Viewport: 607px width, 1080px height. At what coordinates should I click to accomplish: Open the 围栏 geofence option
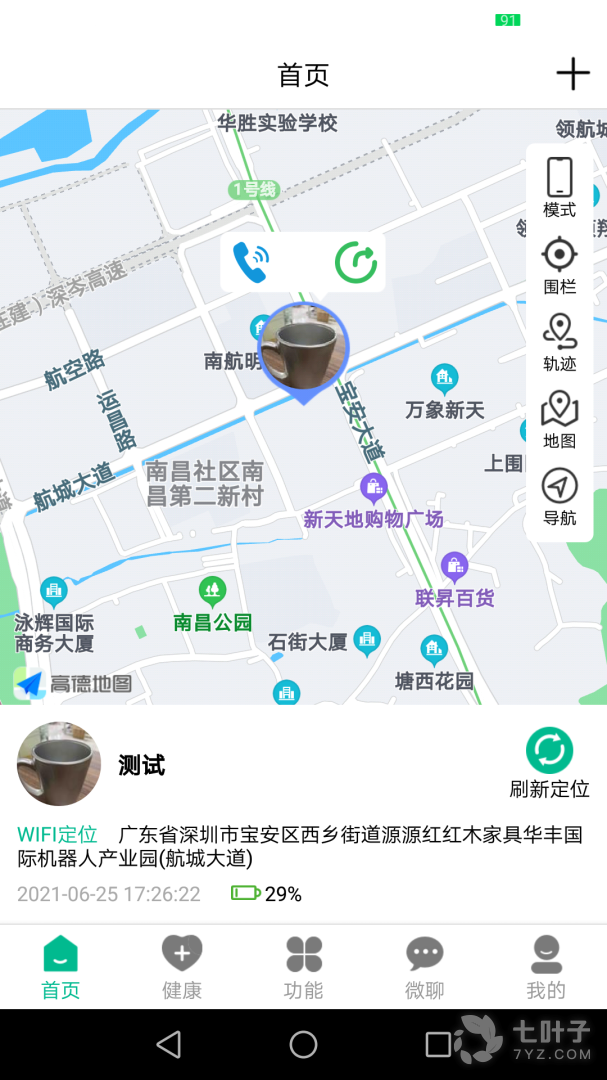coord(560,264)
